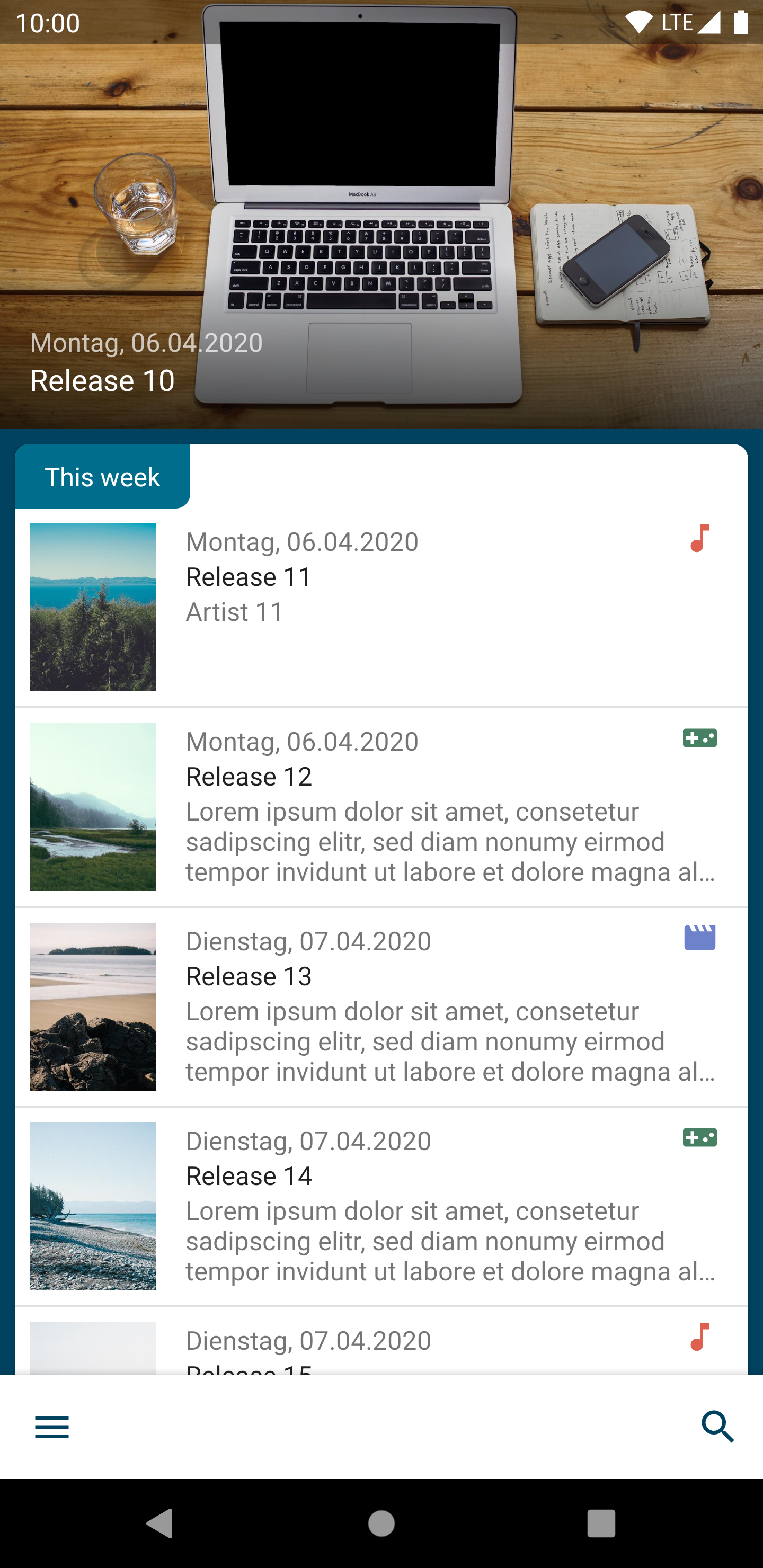Screen dimensions: 763x1568
Task: Open the search icon
Action: (x=718, y=1427)
